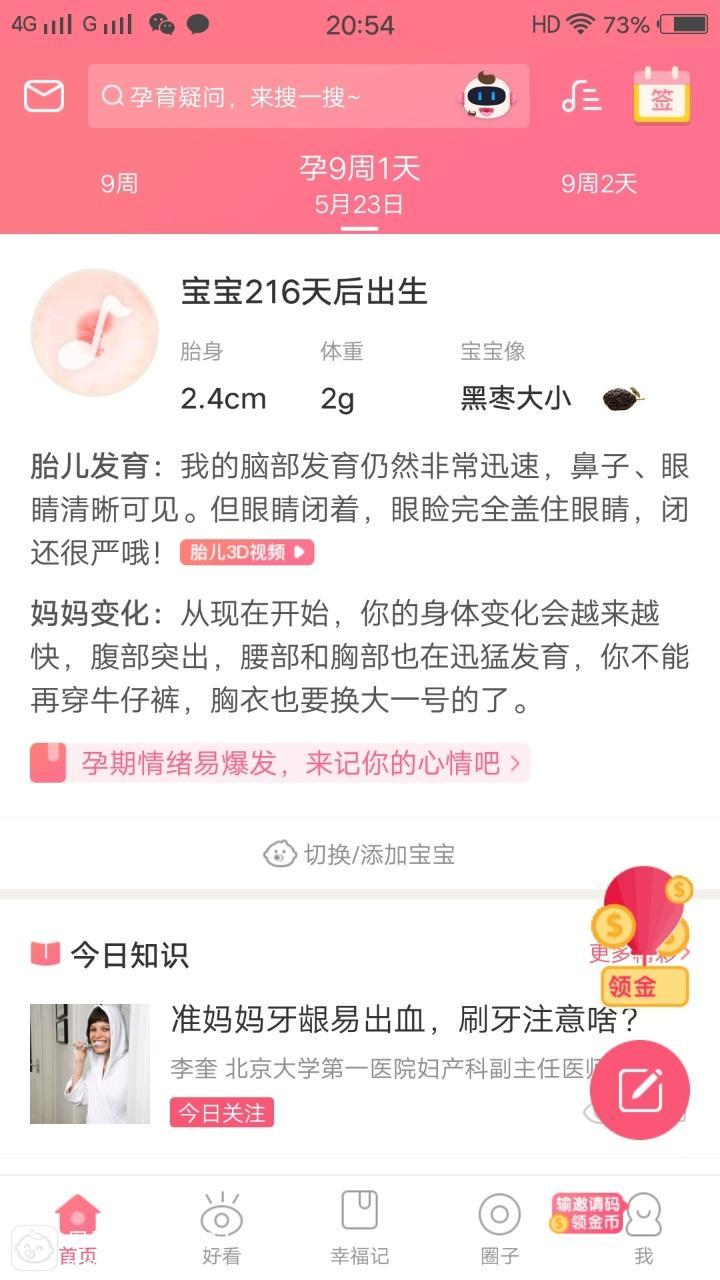The width and height of the screenshot is (720, 1280).
Task: Tap the 孕育疑问 search box
Action: (x=270, y=97)
